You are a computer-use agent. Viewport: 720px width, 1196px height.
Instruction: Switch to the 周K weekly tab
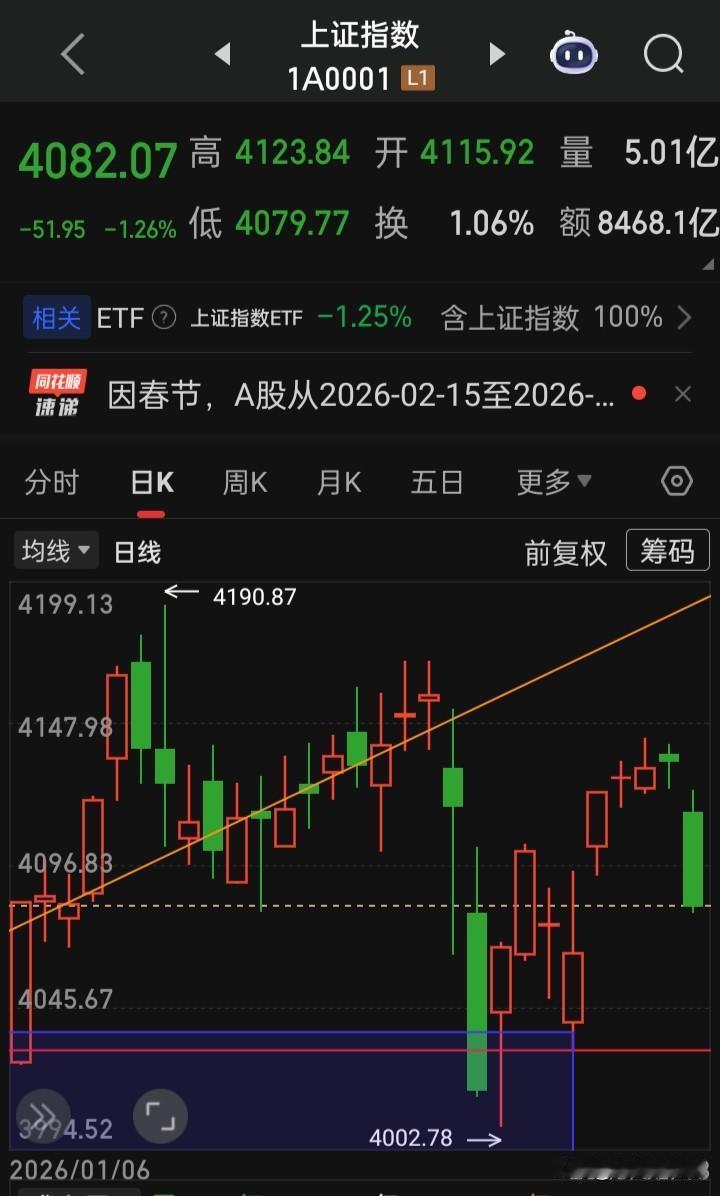[x=243, y=482]
